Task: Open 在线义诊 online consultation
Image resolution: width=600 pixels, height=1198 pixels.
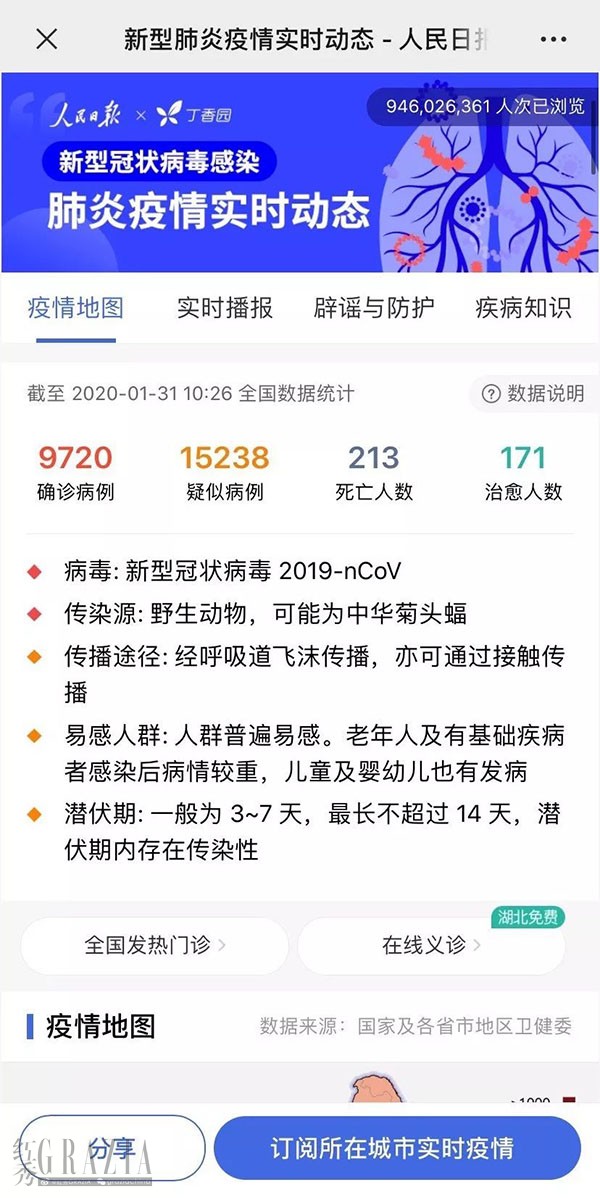Action: coord(432,945)
